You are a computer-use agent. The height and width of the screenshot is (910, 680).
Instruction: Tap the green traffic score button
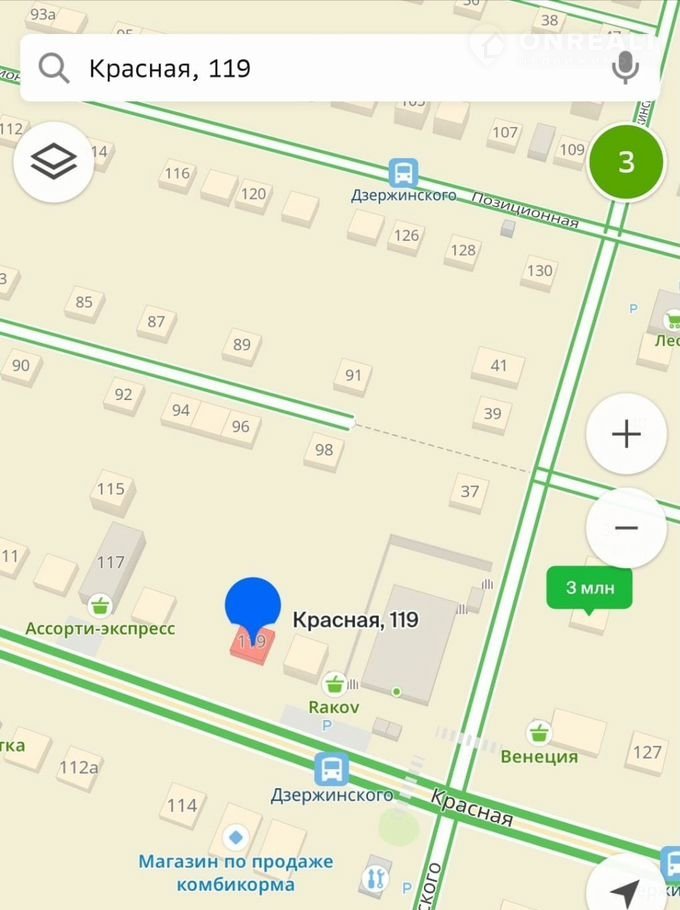(x=626, y=162)
